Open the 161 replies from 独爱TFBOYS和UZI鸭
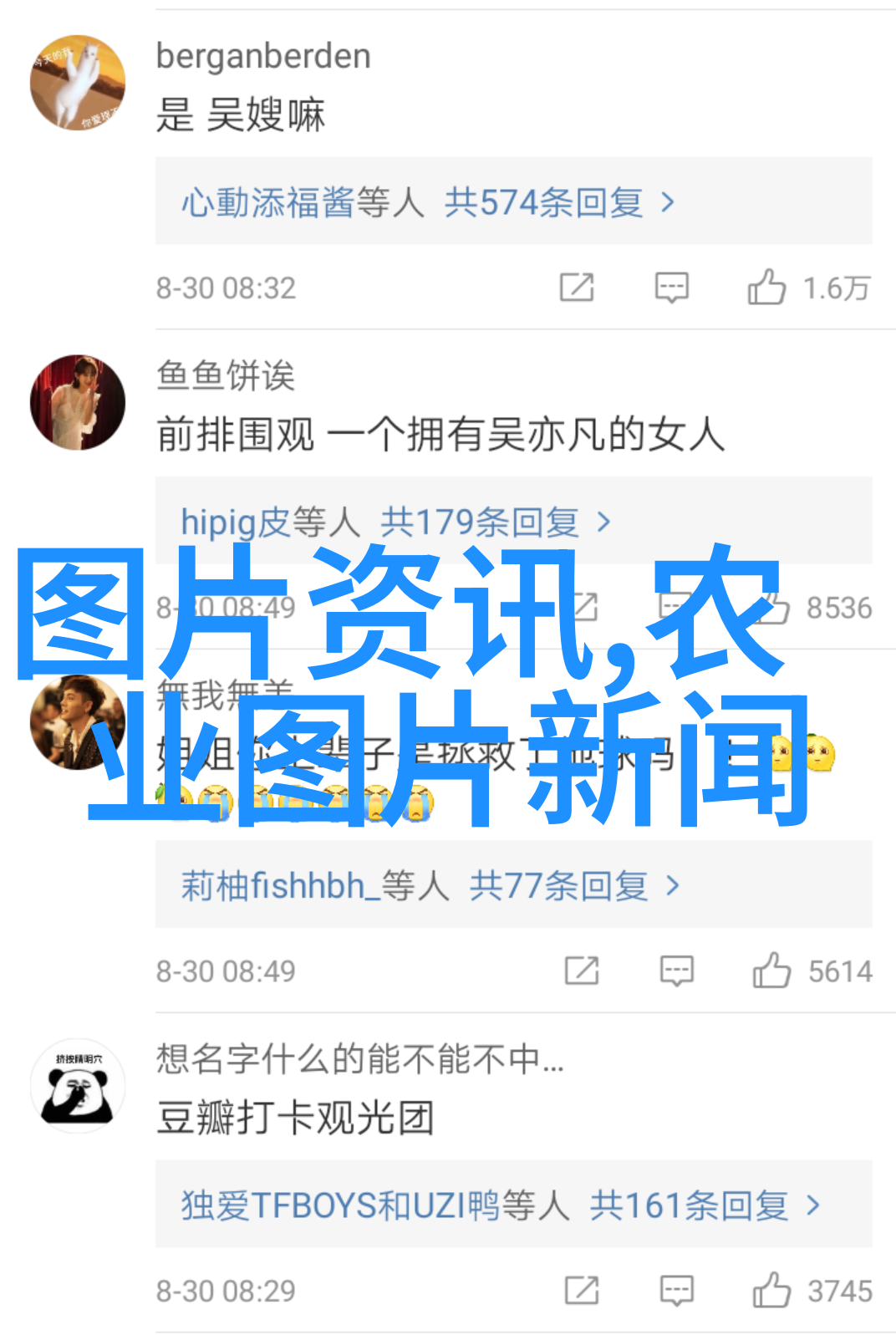Image resolution: width=896 pixels, height=1335 pixels. coord(500,1205)
